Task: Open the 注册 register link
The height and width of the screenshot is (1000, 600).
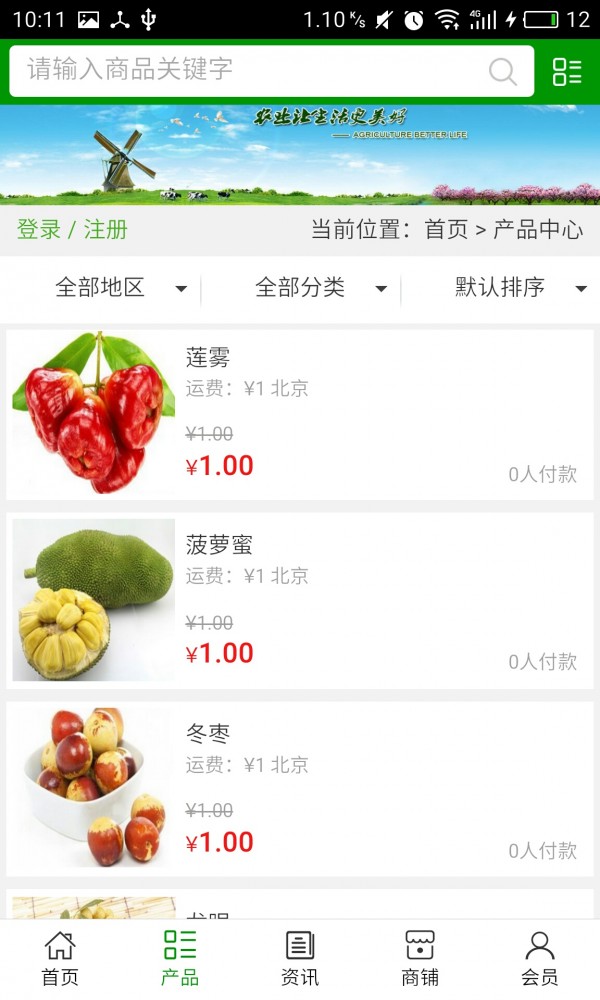Action: coord(106,229)
